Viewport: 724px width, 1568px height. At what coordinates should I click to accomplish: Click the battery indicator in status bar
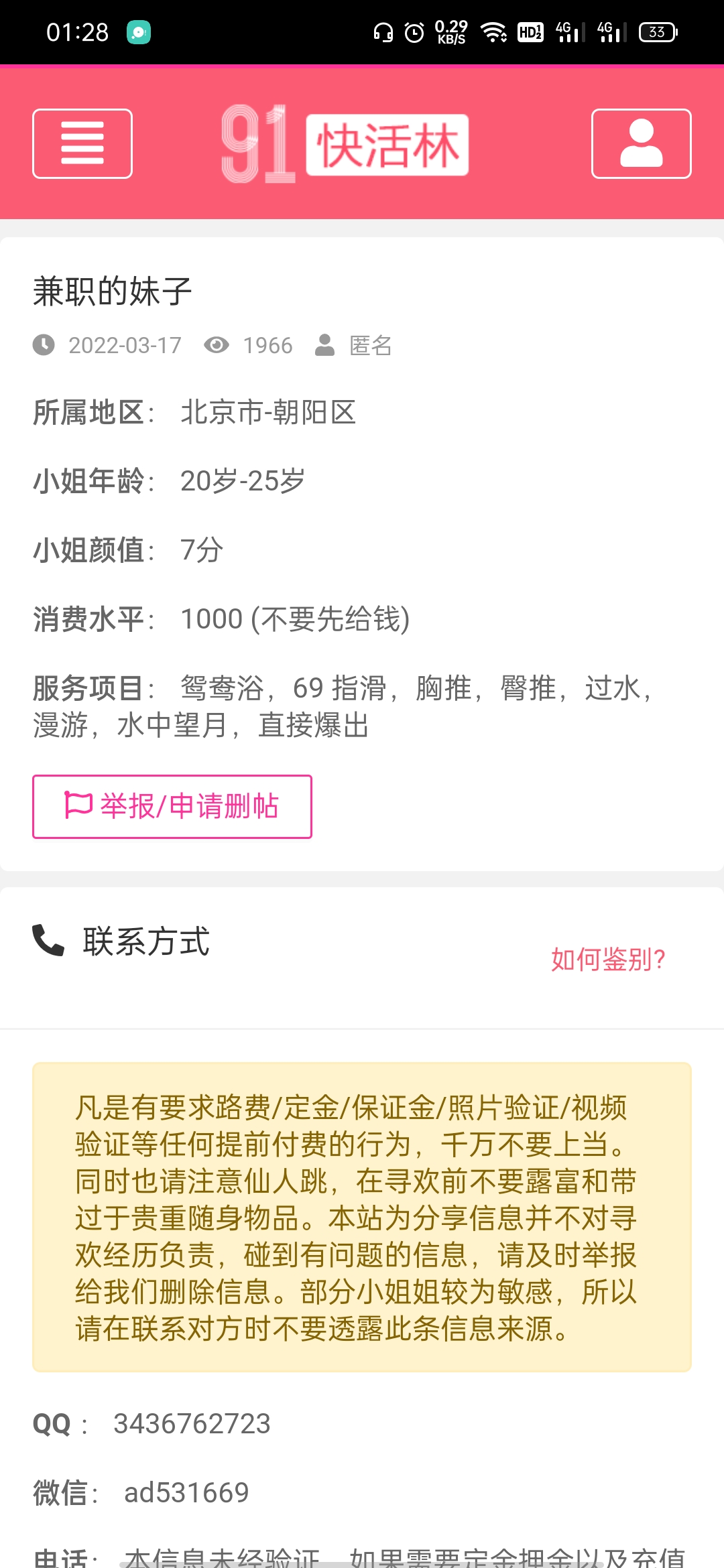[658, 31]
